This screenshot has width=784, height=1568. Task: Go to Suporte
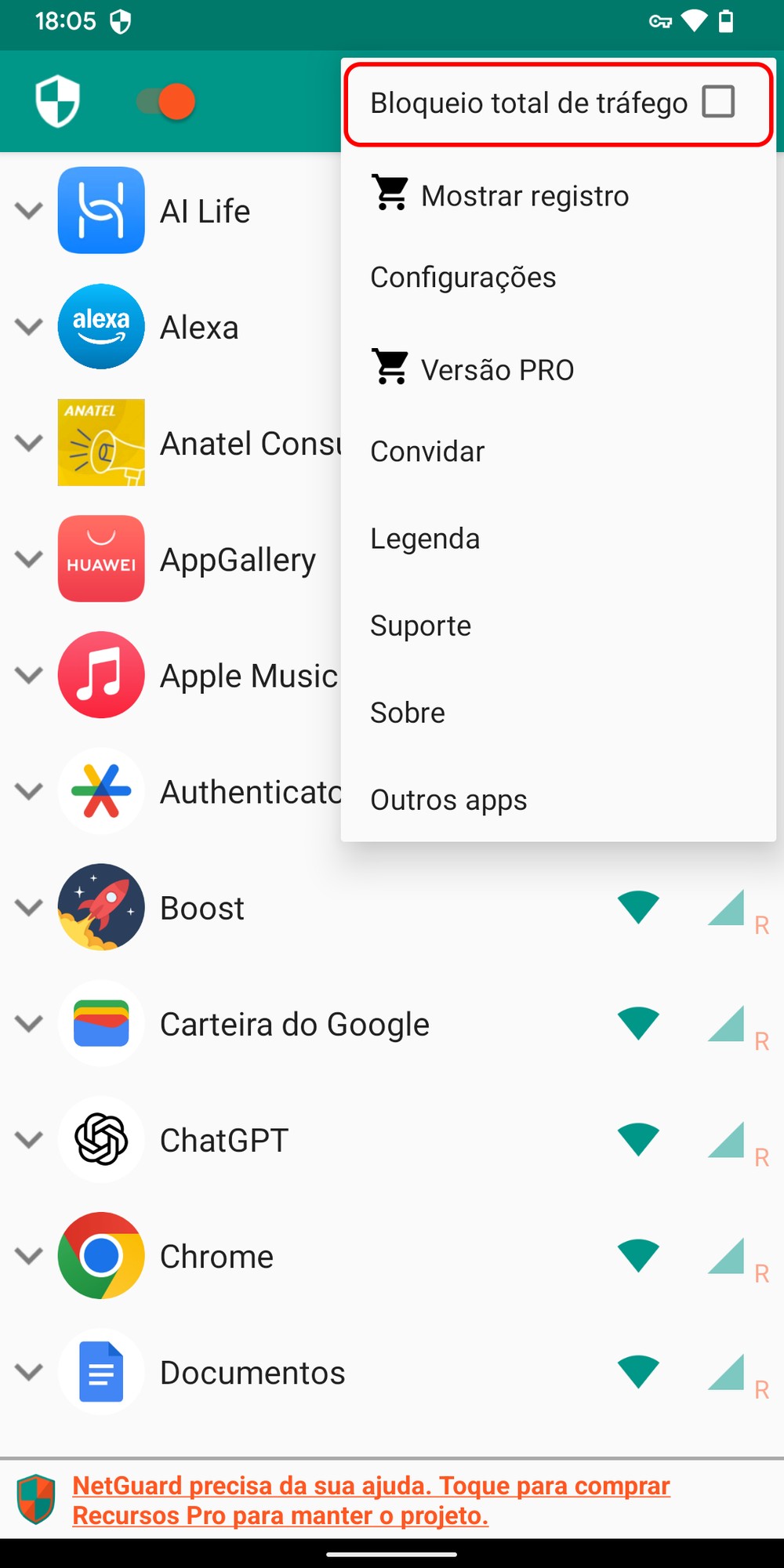pos(421,626)
